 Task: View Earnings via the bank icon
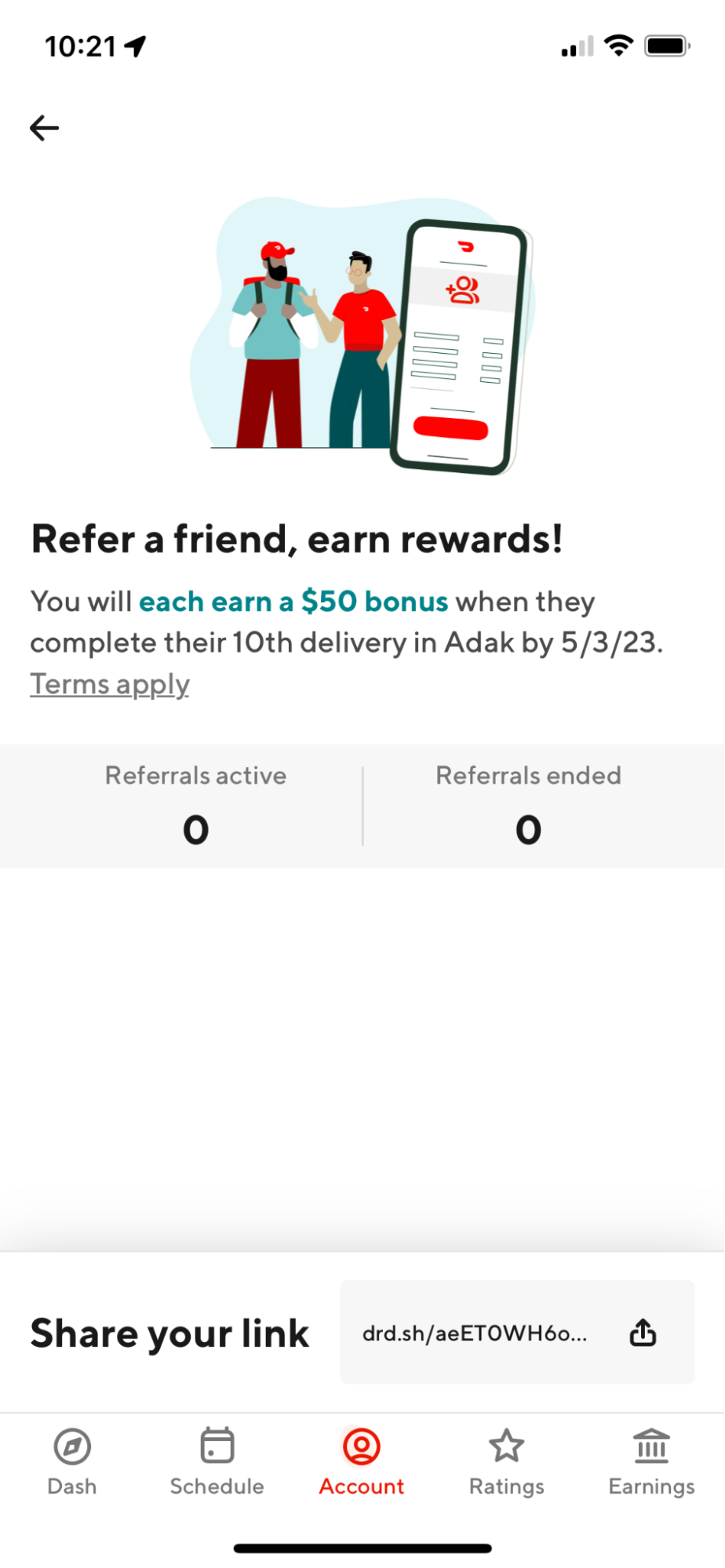coord(650,1446)
